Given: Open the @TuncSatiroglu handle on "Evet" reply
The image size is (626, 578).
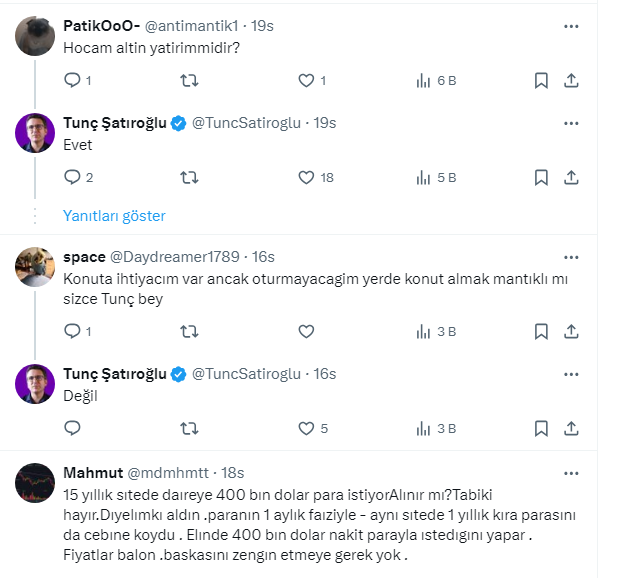Looking at the screenshot, I should (246, 123).
